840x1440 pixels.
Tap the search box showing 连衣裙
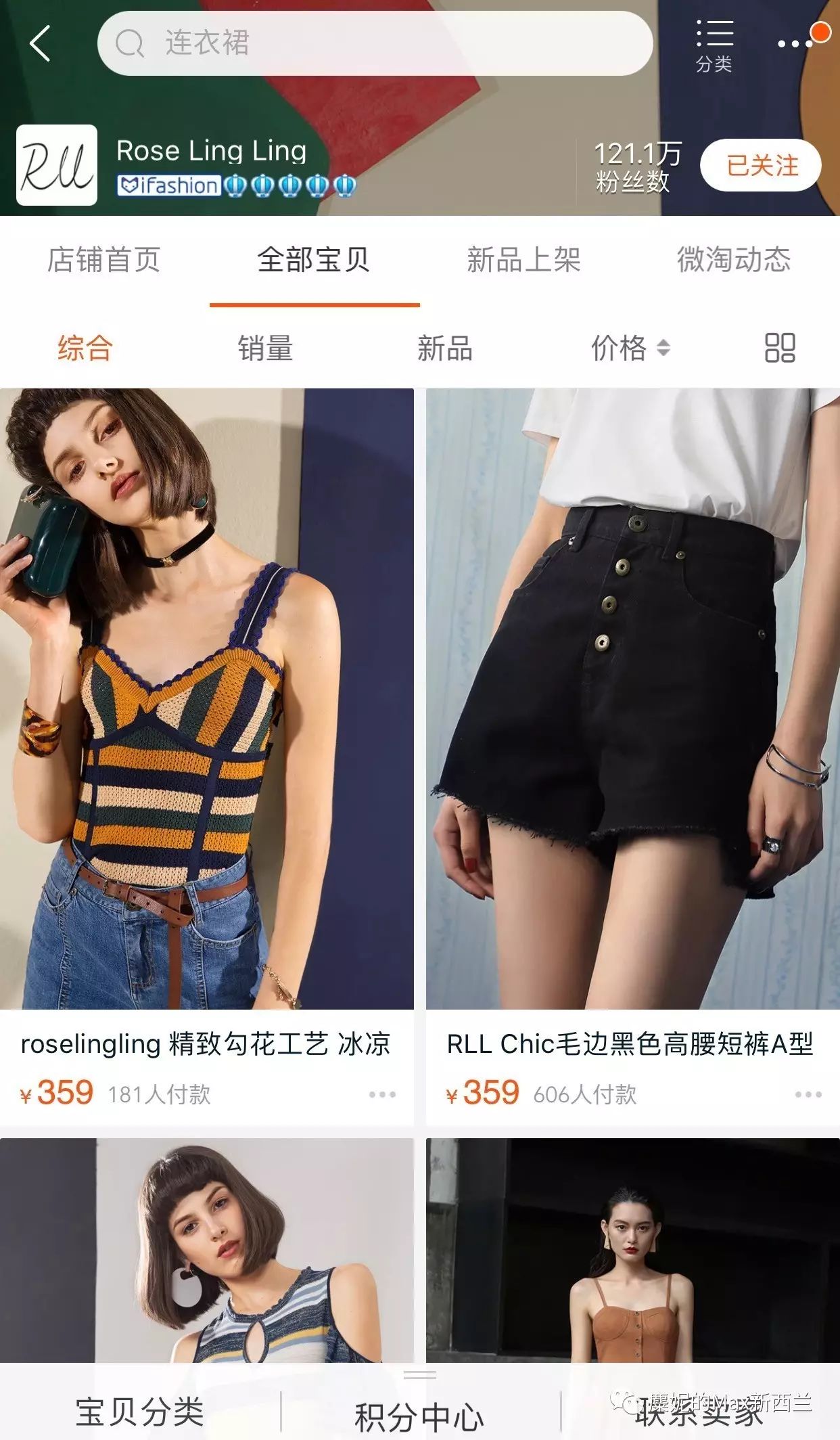(375, 43)
